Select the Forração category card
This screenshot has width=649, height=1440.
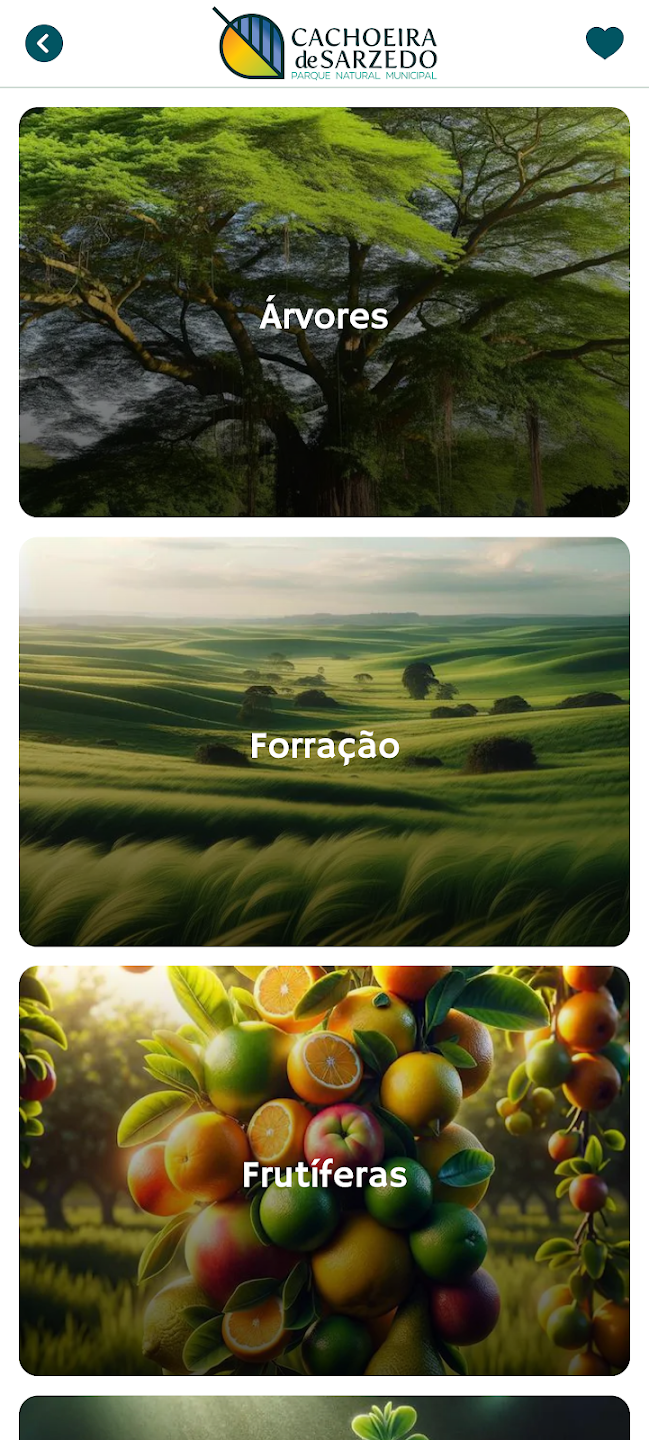click(324, 742)
